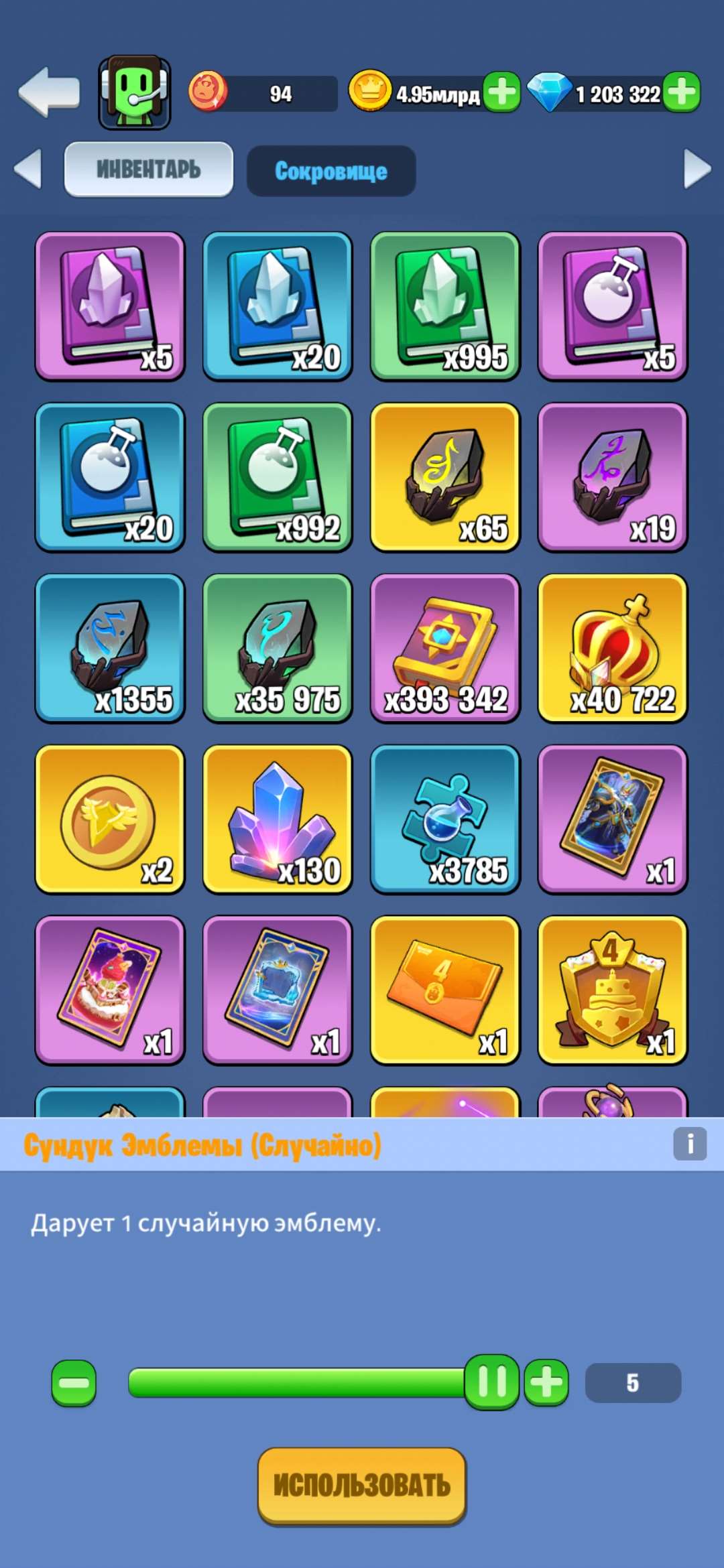Open the birthday cake badge card
The image size is (724, 1568).
[x=613, y=988]
